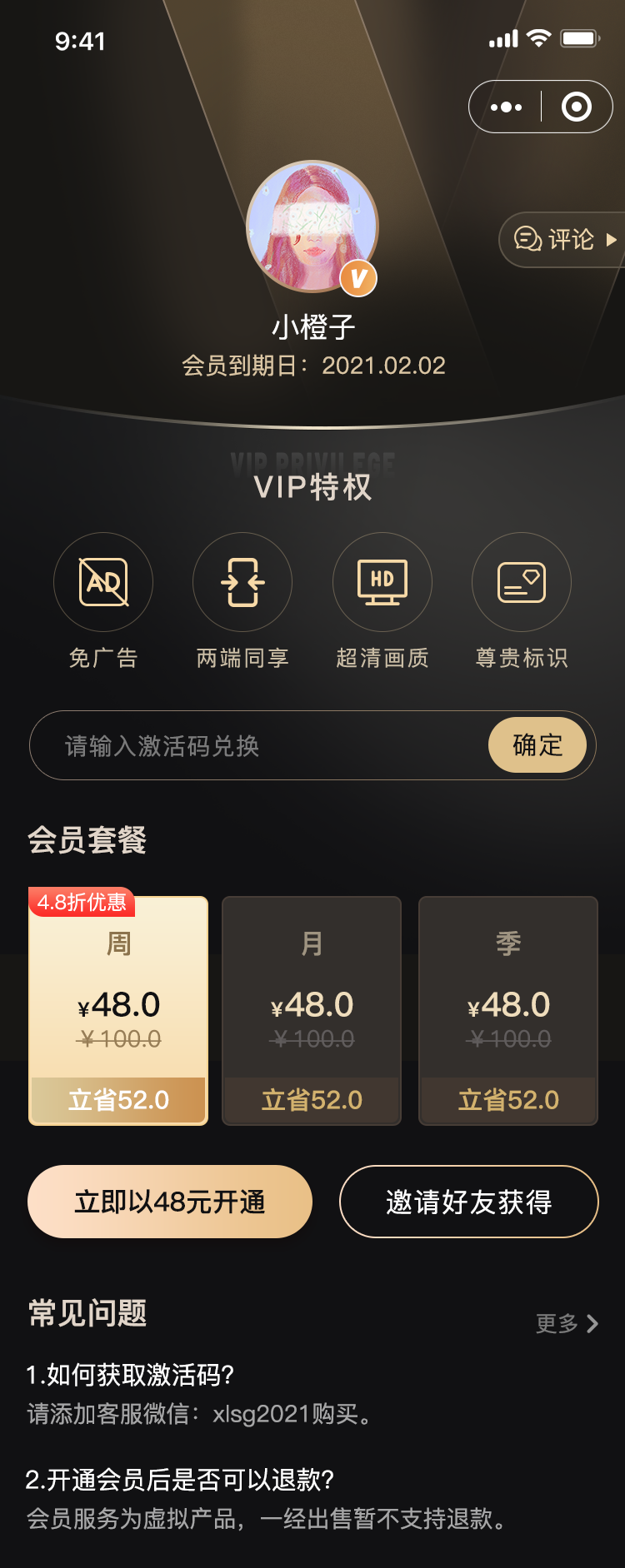Screen dimensions: 625x1568
Task: Confirm activation code with 确定
Action: [537, 745]
